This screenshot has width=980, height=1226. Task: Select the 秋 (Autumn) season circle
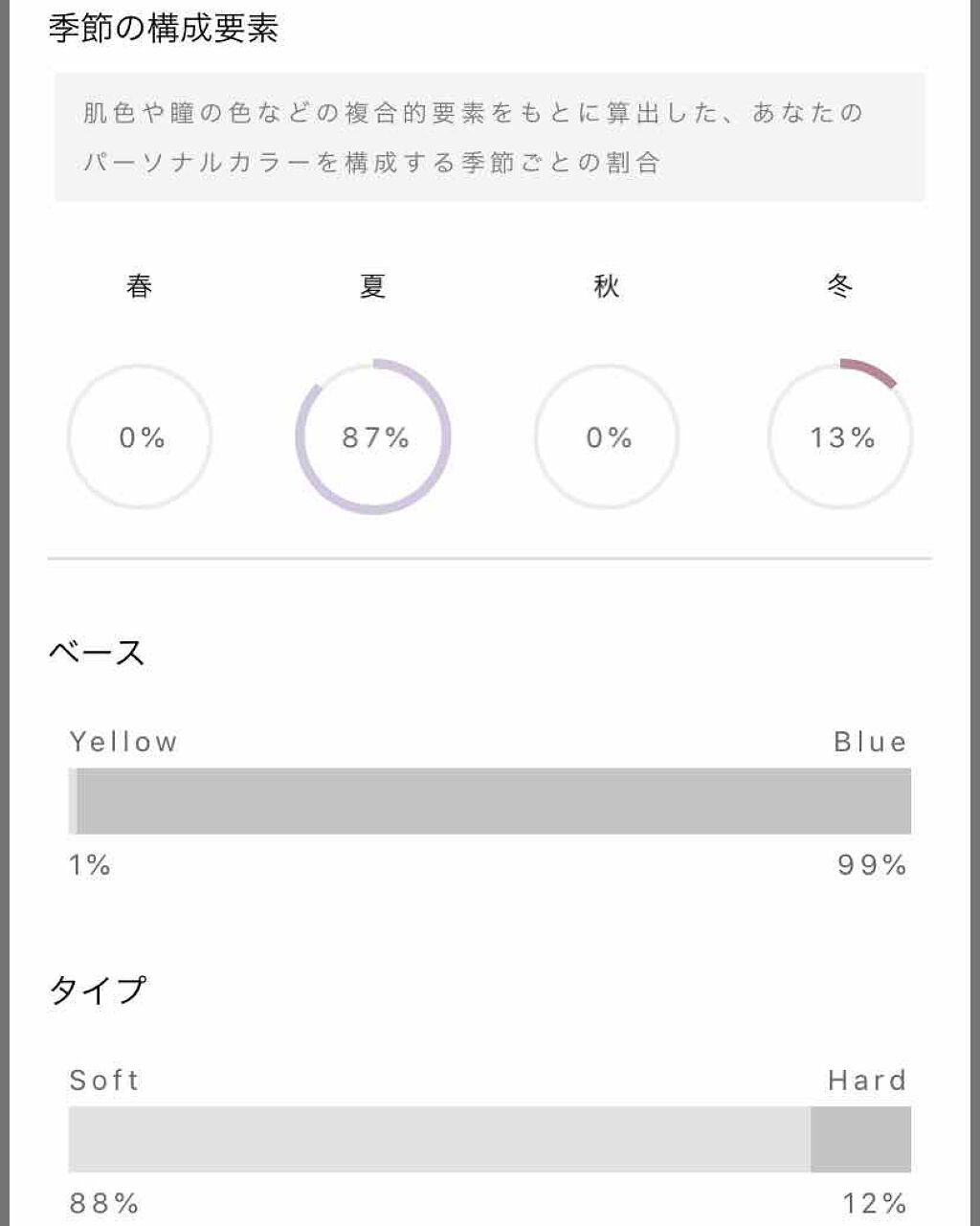click(606, 435)
